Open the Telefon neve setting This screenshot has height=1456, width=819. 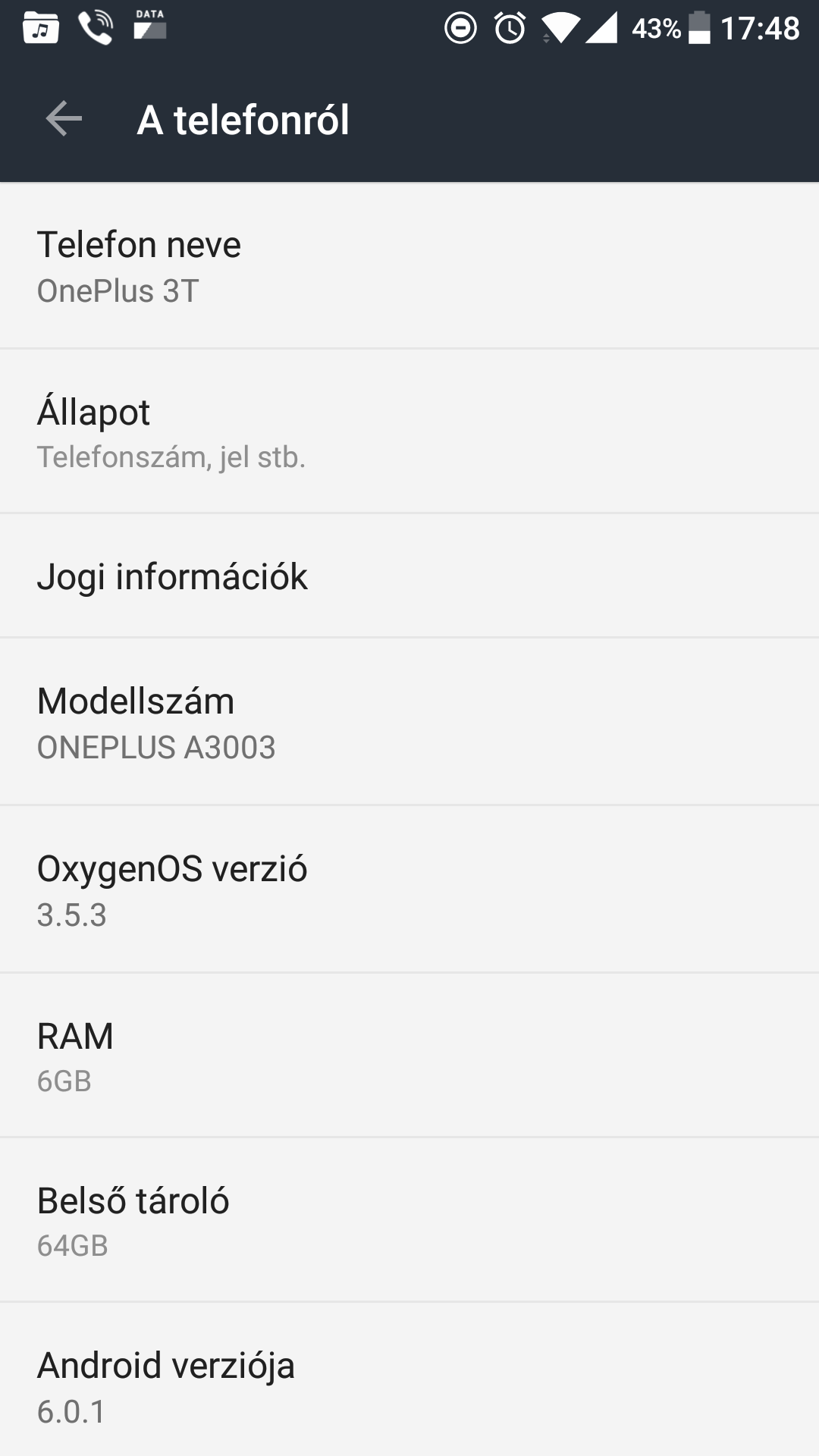click(x=409, y=266)
